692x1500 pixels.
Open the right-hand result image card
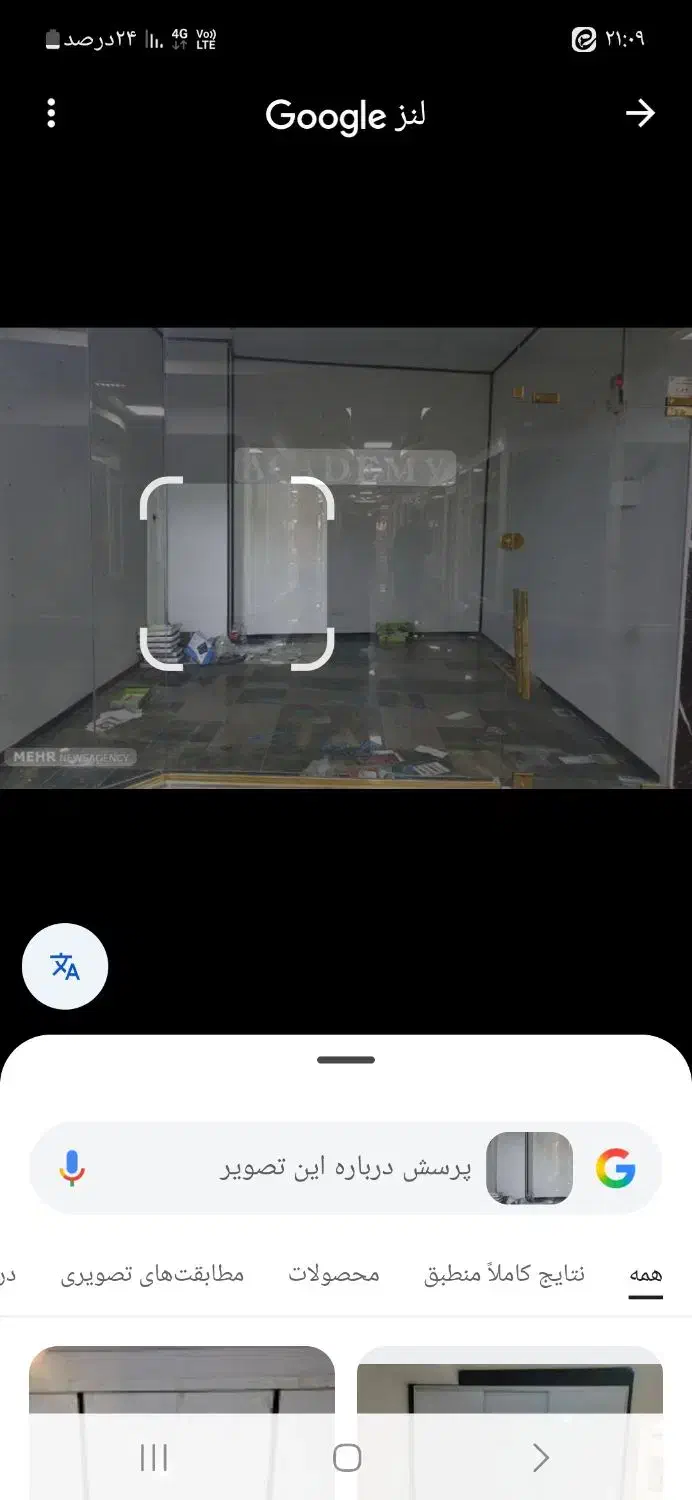pyautogui.click(x=510, y=1385)
